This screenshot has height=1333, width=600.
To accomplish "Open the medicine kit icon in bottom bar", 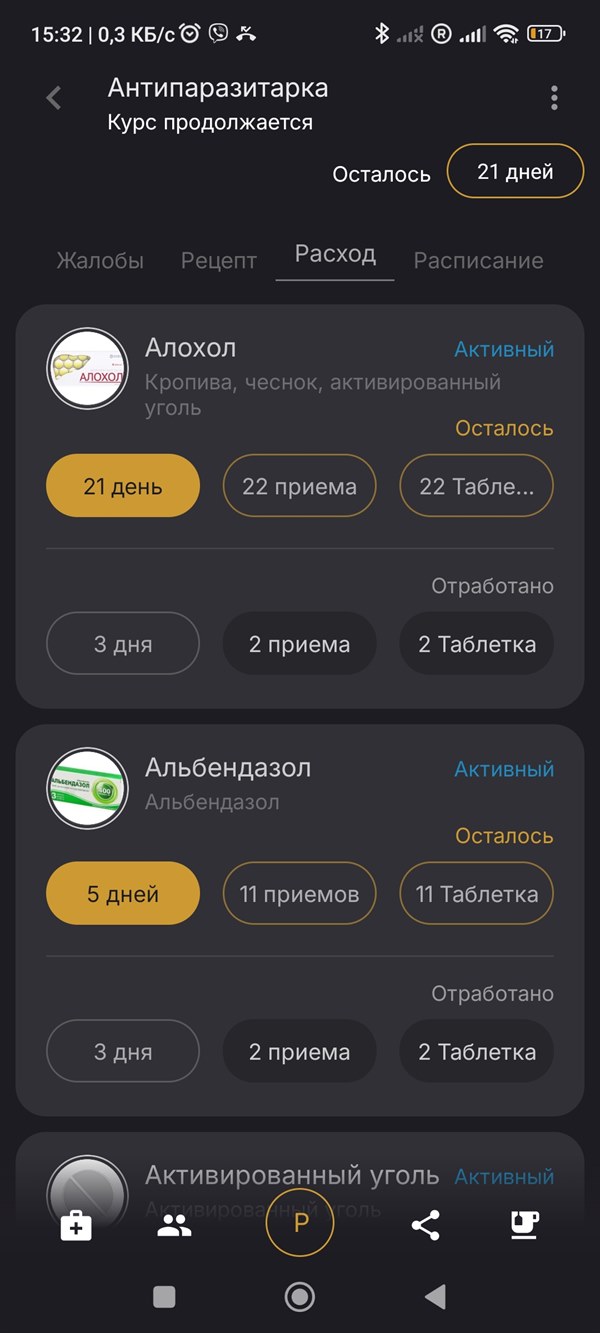I will click(76, 1226).
